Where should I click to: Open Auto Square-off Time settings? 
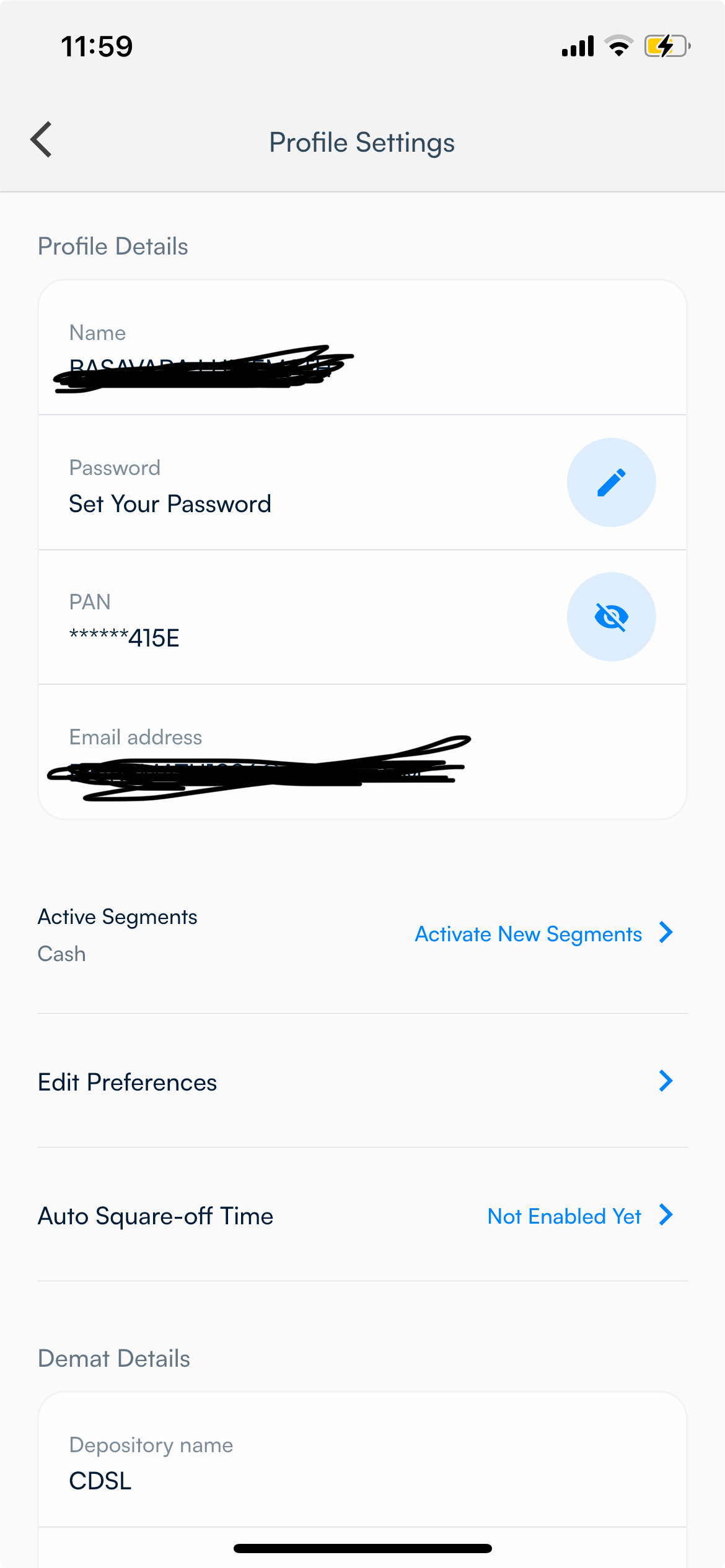pos(362,1215)
